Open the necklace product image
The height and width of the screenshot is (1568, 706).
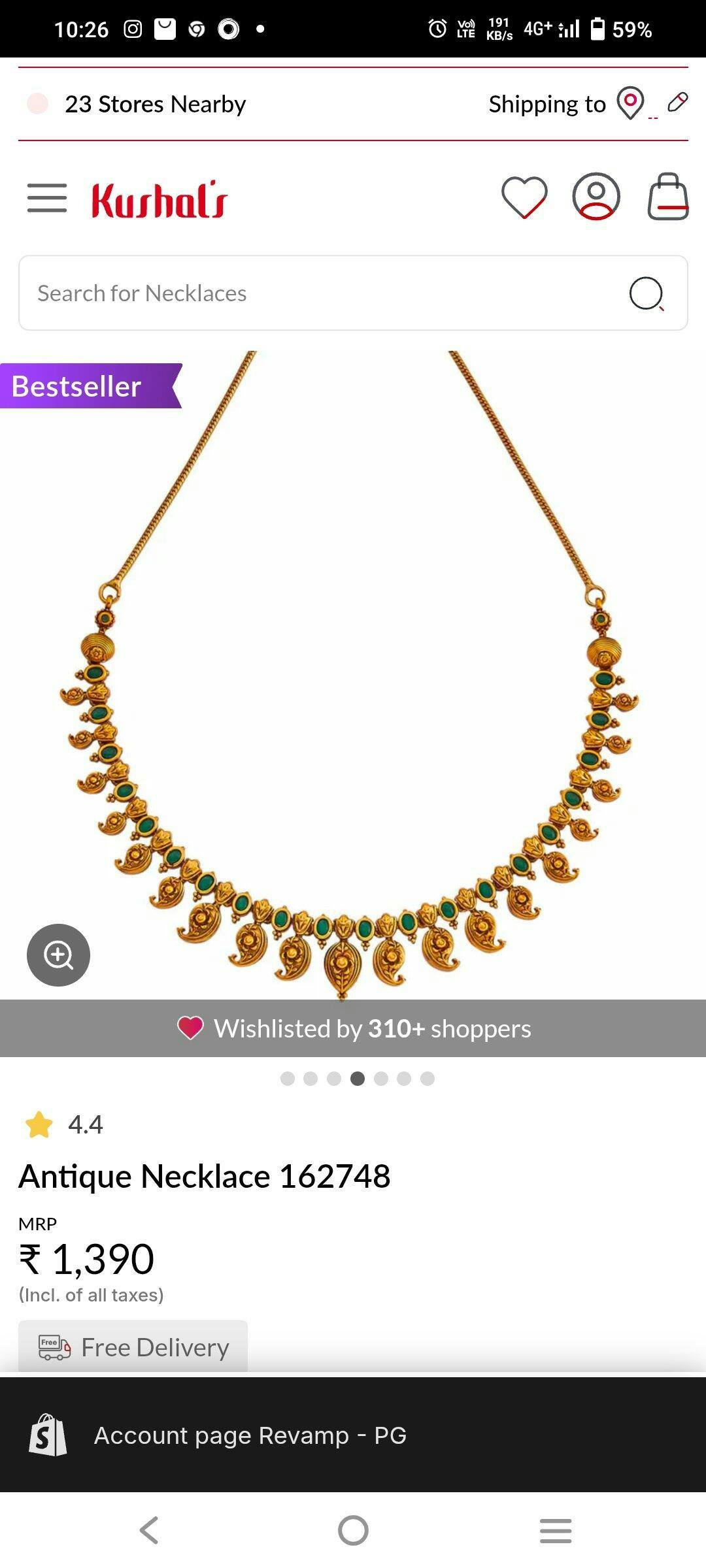tap(353, 673)
